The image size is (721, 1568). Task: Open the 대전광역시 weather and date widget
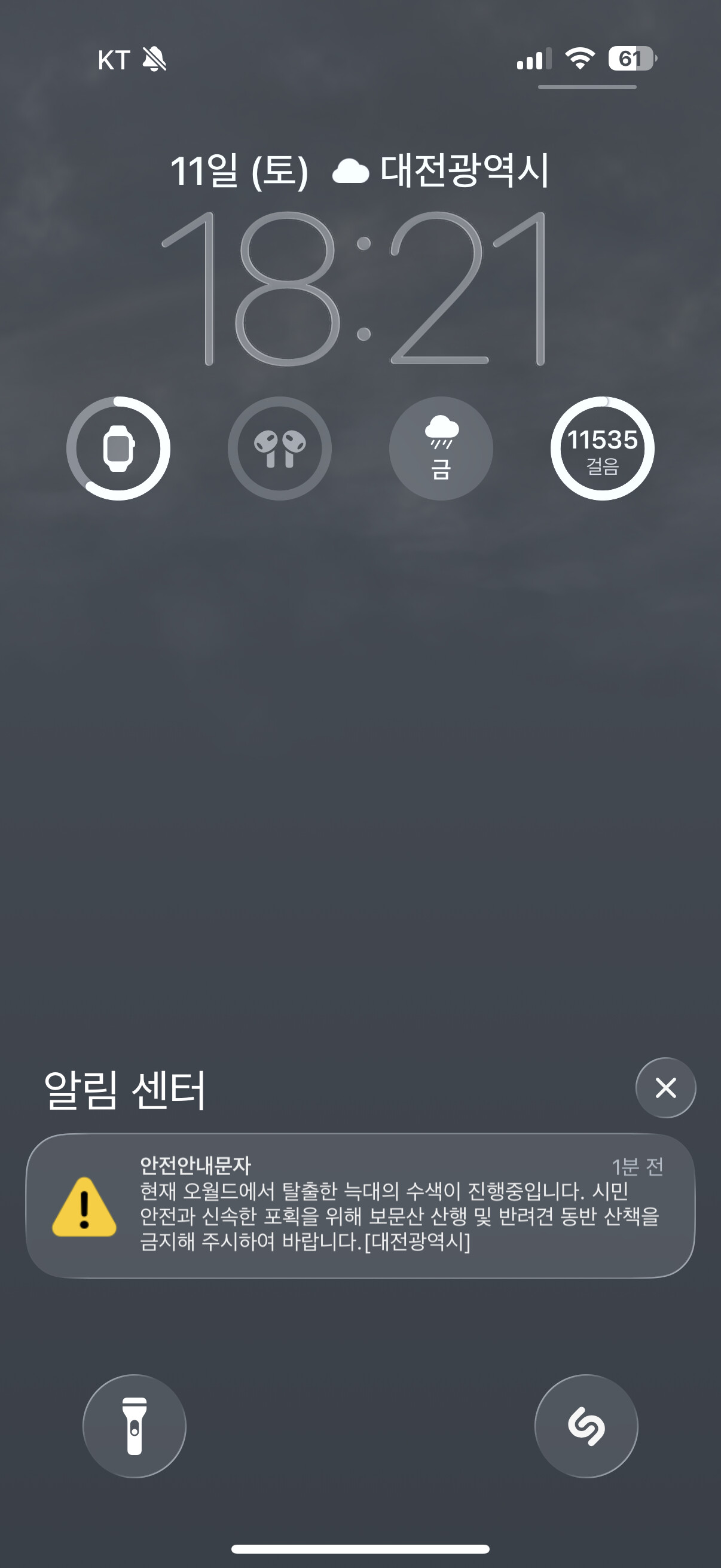(x=360, y=171)
